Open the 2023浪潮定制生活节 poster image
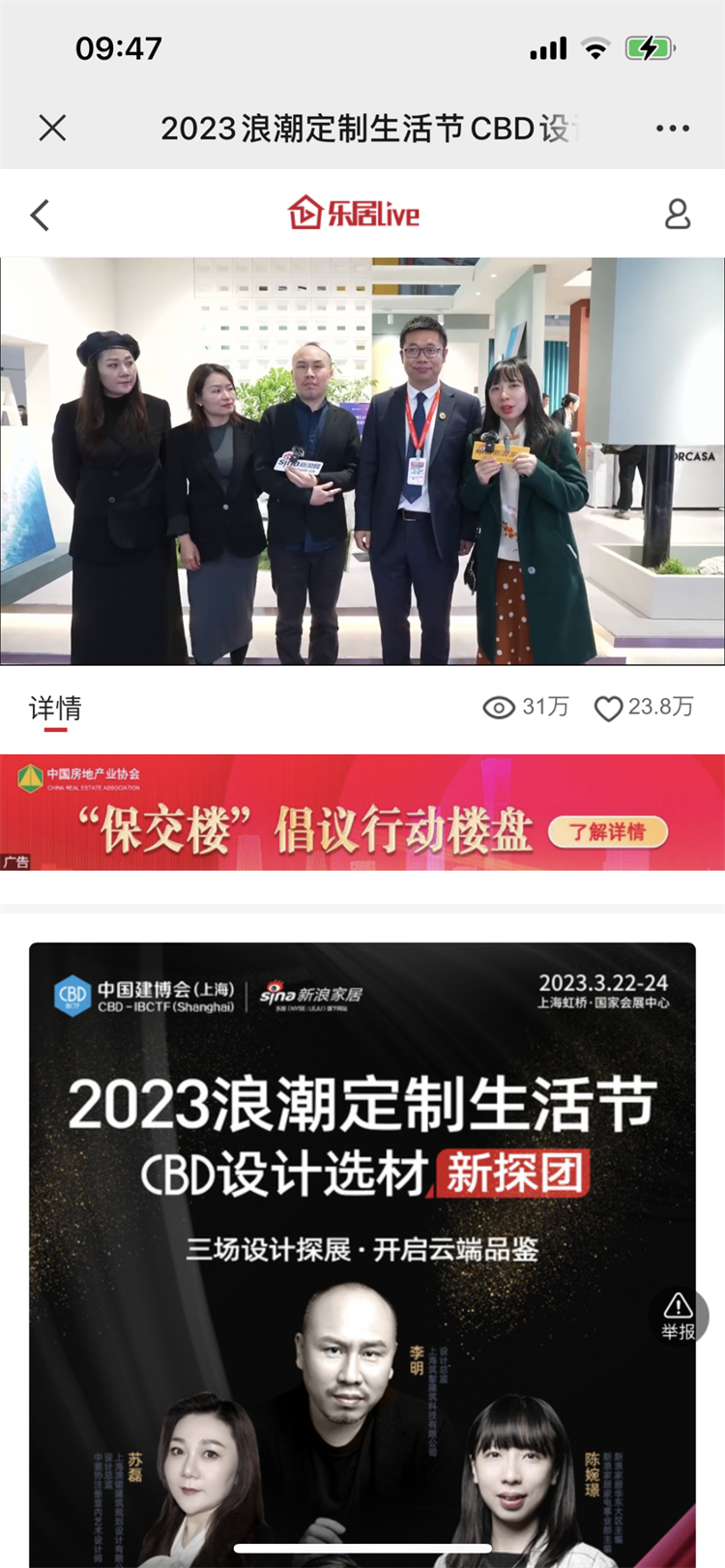This screenshot has width=725, height=1568. pyautogui.click(x=362, y=1208)
